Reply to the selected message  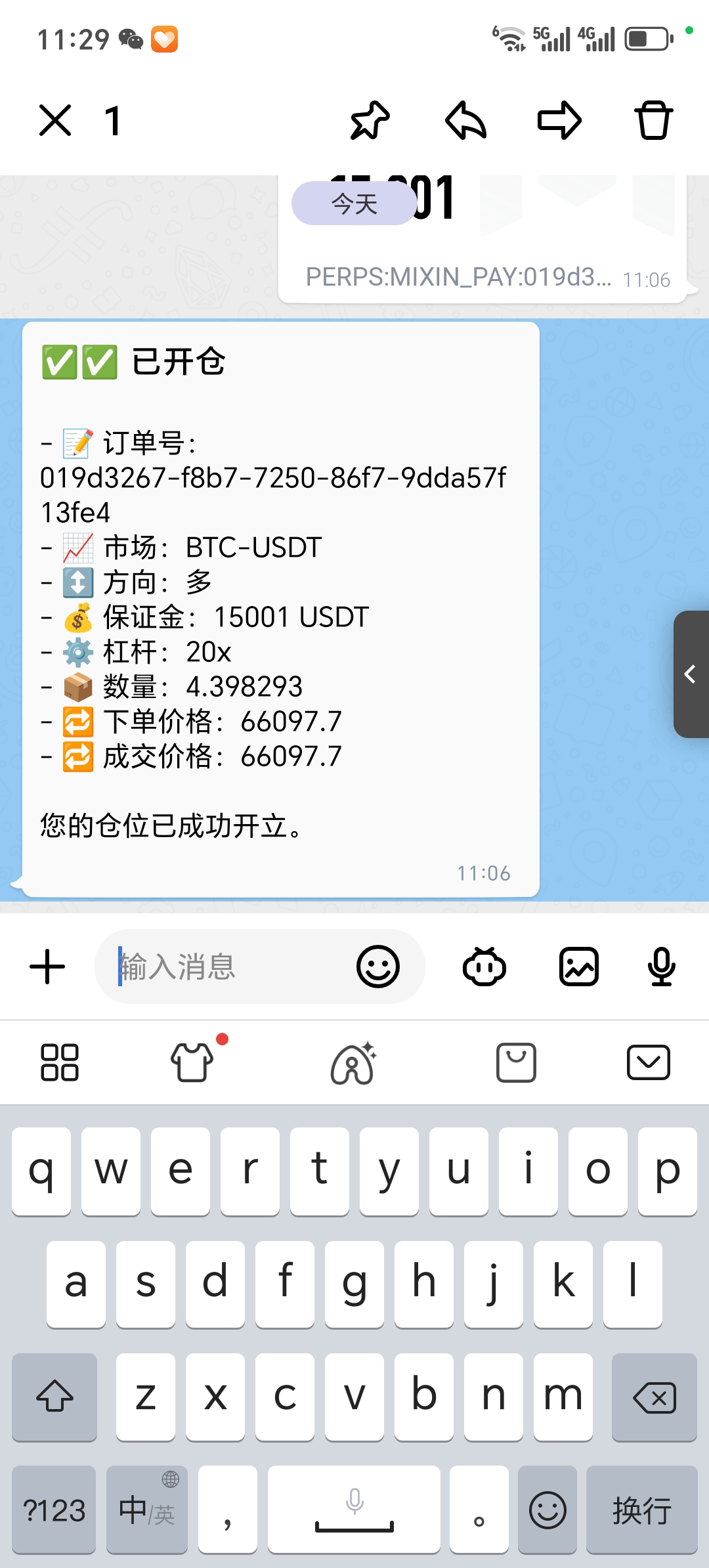tap(465, 121)
